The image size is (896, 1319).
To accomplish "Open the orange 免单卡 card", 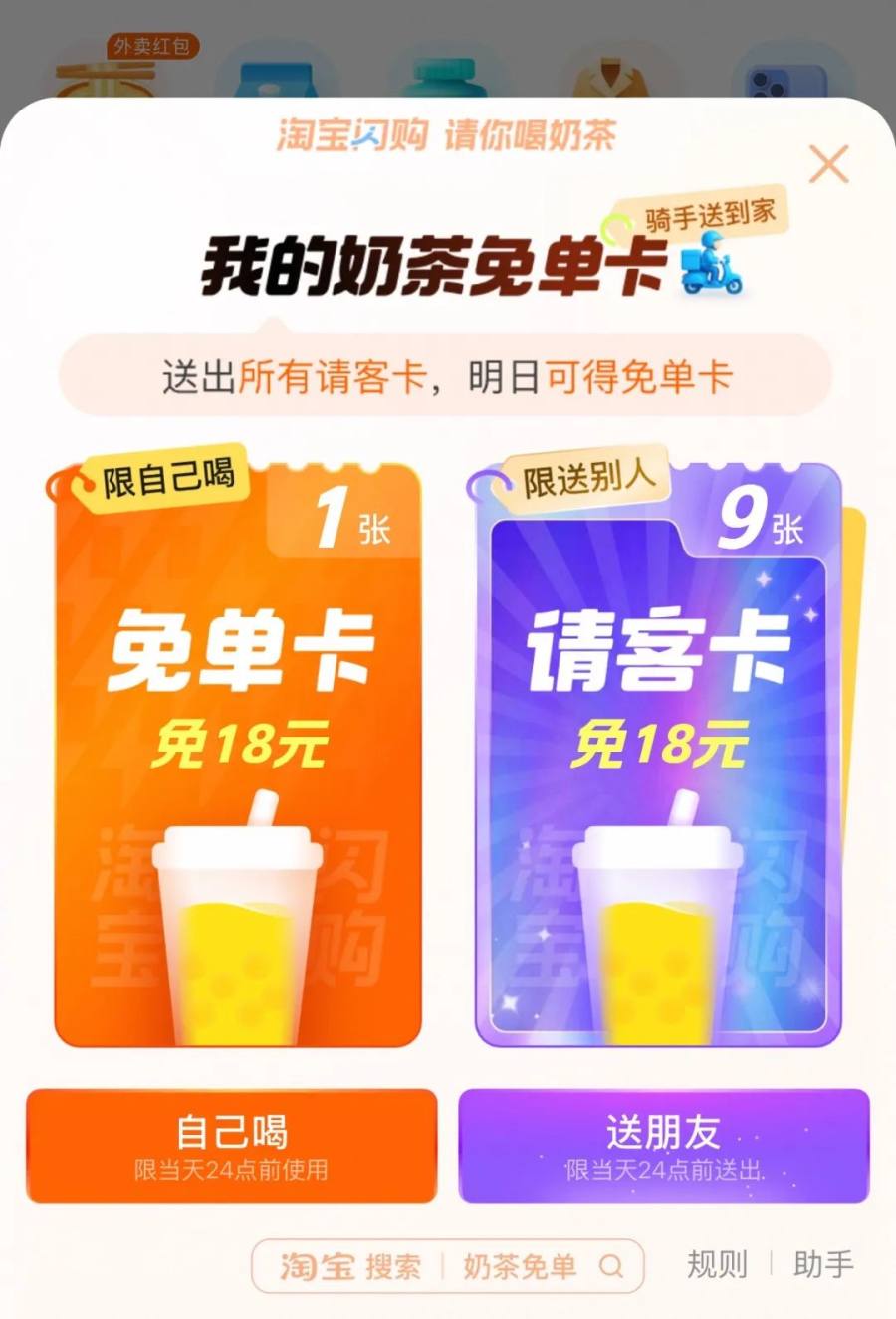I will (x=237, y=757).
